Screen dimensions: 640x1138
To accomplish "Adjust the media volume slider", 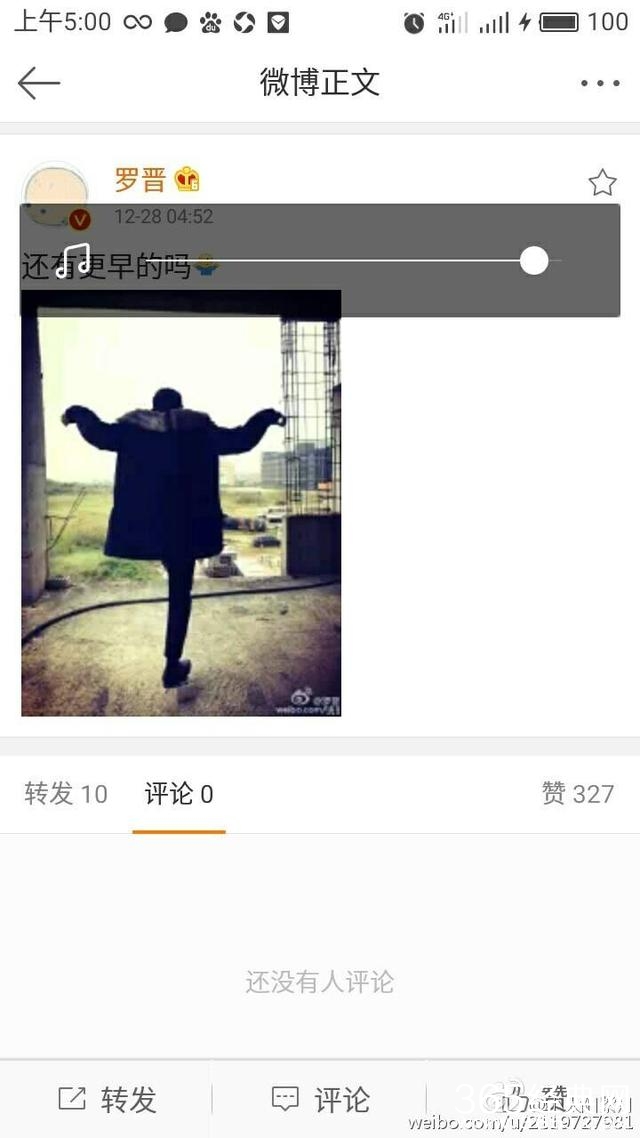I will [x=534, y=261].
